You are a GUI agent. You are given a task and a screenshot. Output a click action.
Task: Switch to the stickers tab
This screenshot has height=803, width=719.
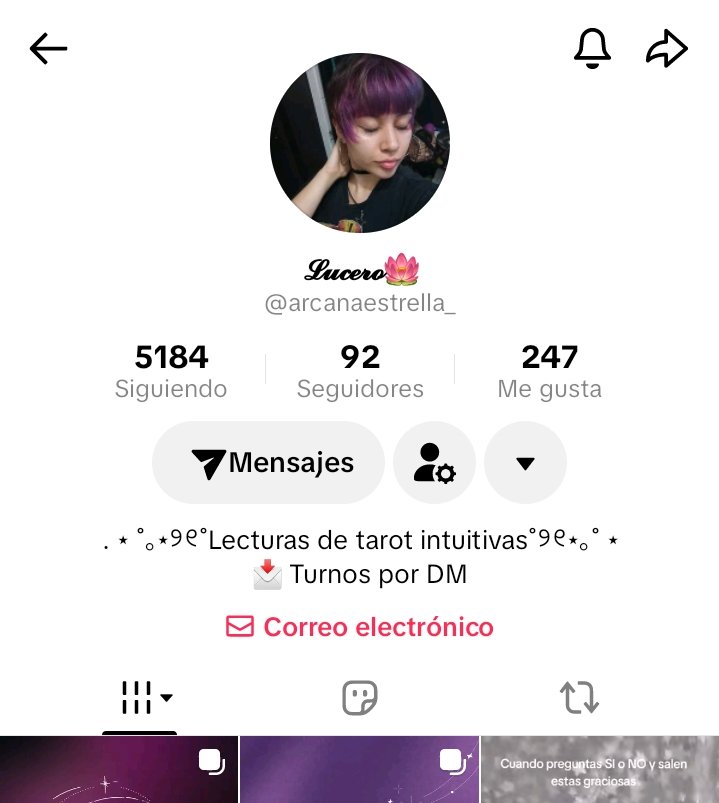tap(360, 697)
